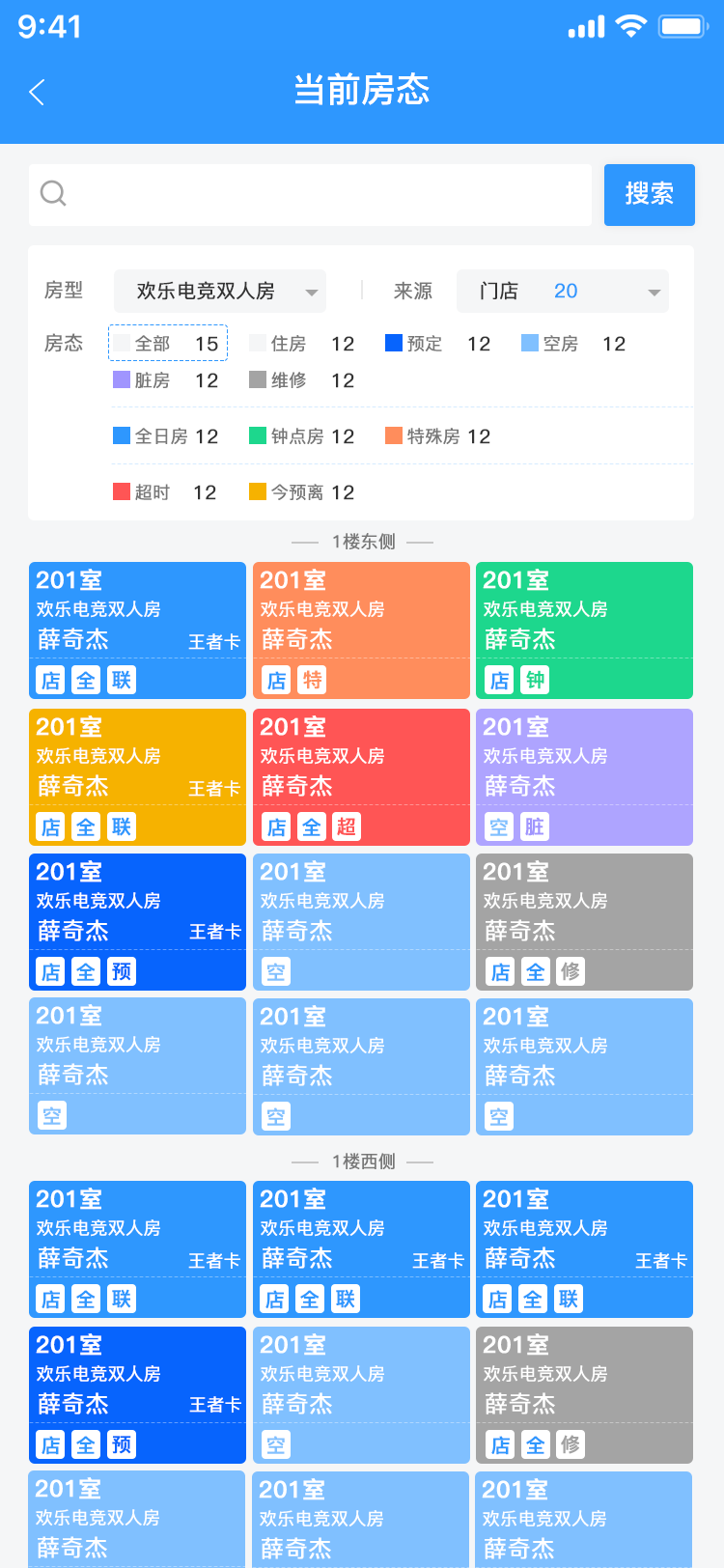Select the 全部 room status filter
The height and width of the screenshot is (1568, 724).
(168, 343)
